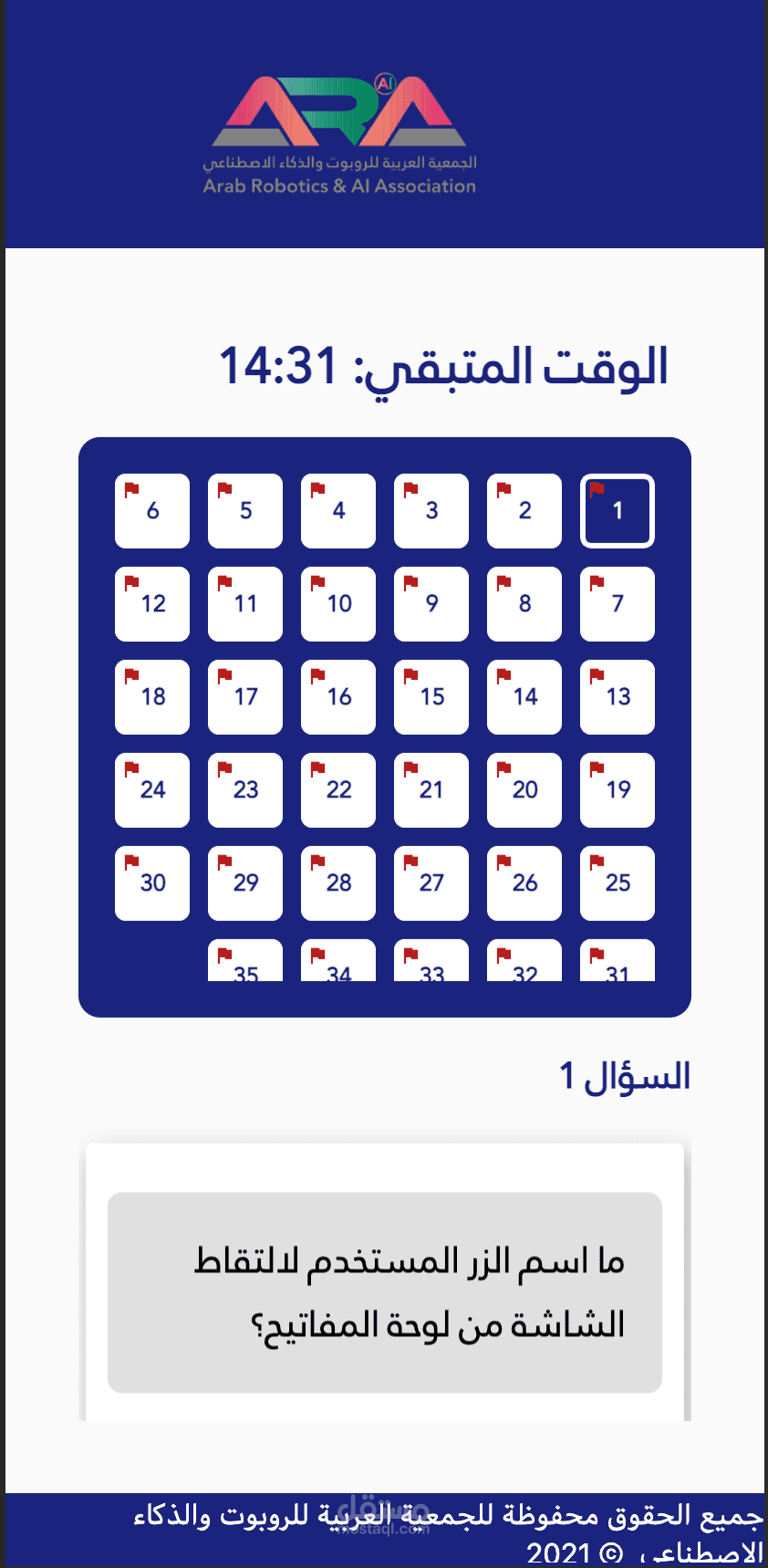
Task: Open question number 3
Action: tap(431, 511)
